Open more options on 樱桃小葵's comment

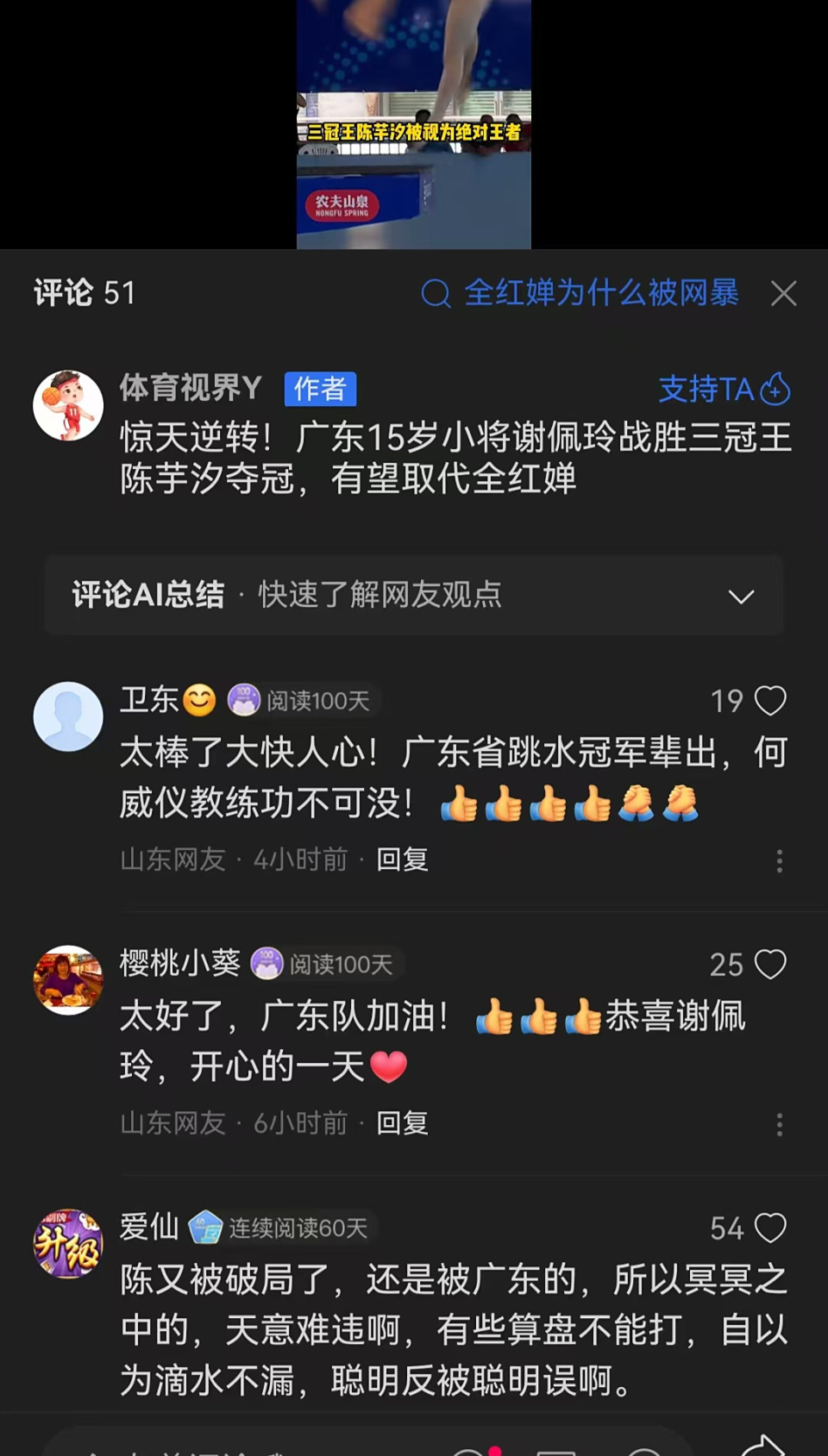(779, 1124)
